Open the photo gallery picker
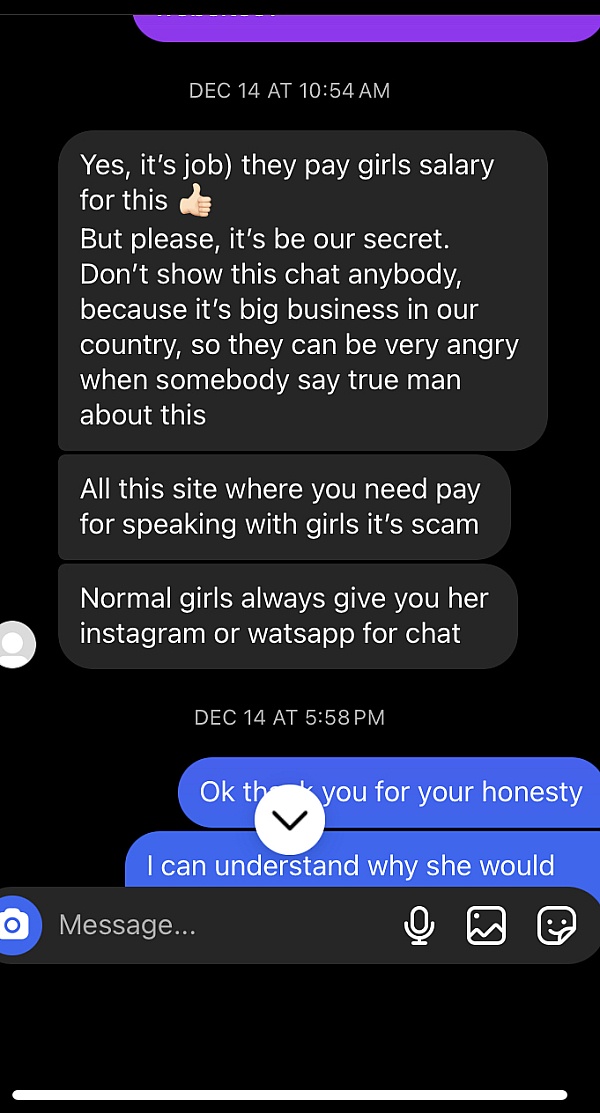Viewport: 600px width, 1113px height. 486,925
